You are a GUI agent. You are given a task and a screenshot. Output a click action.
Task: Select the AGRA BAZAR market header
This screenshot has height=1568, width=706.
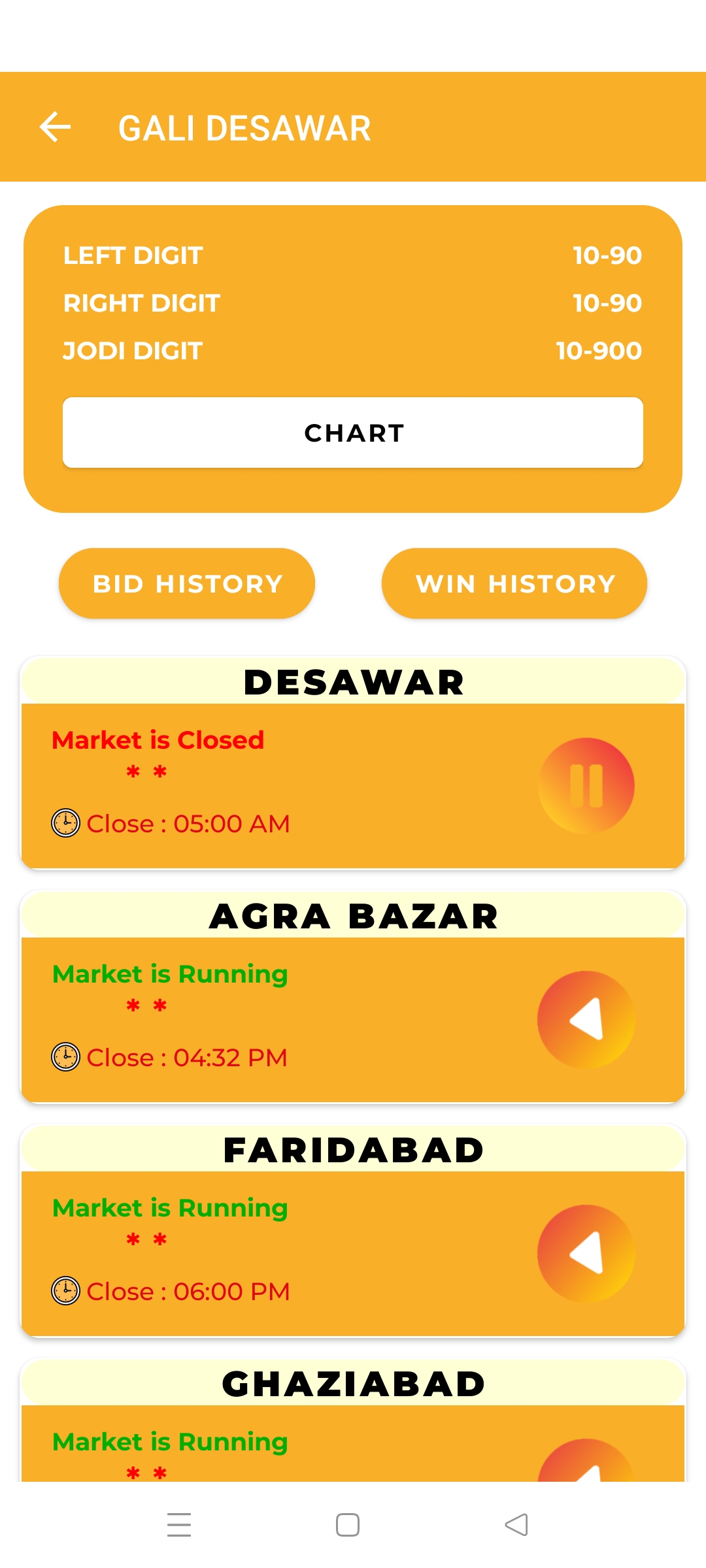353,915
